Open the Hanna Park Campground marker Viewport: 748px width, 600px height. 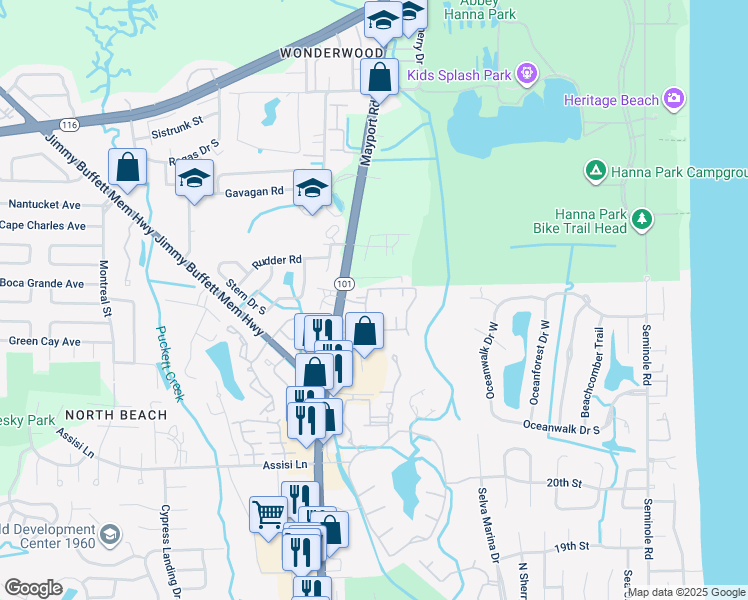595,171
